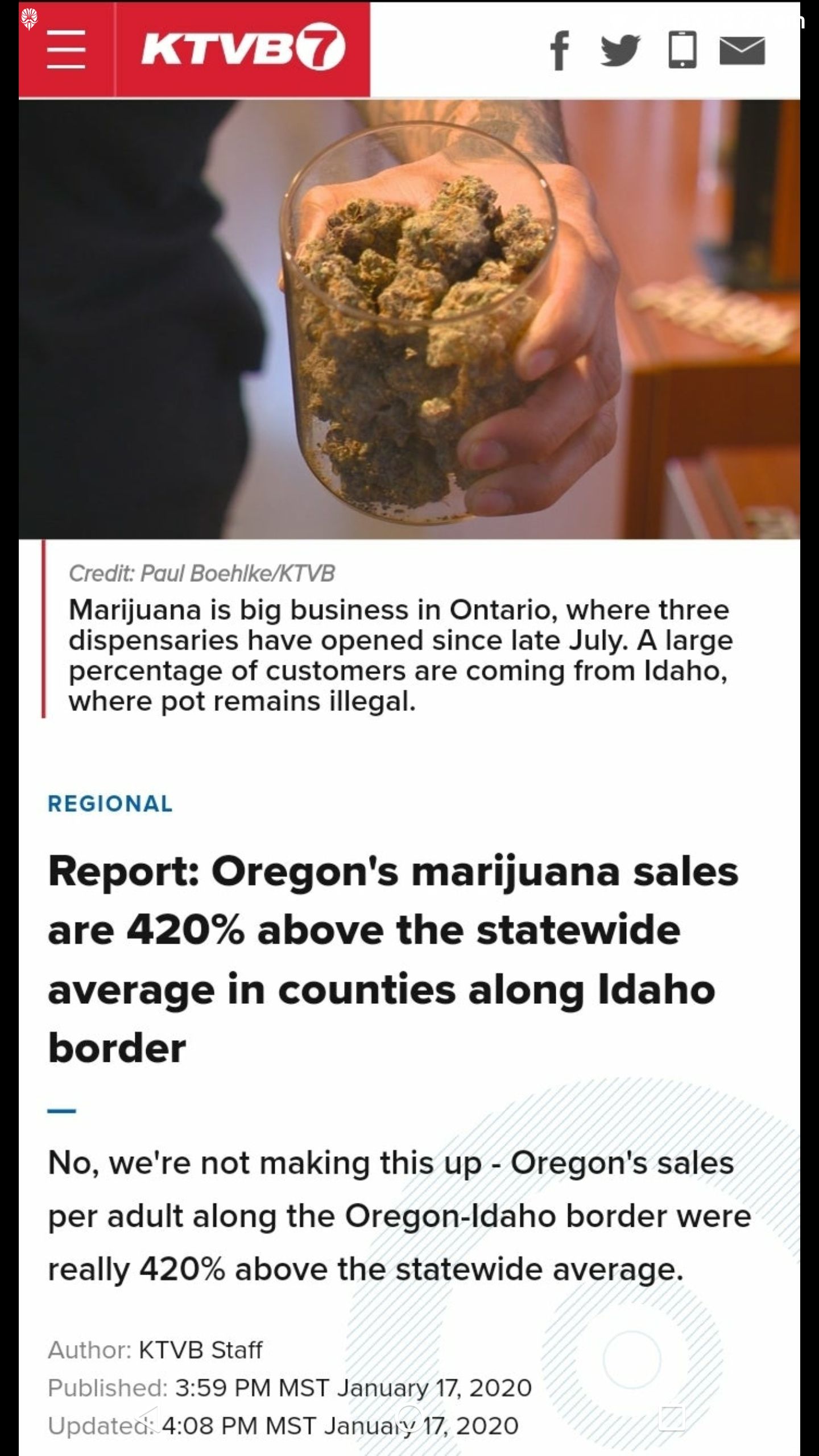Open the hamburger navigation menu
The height and width of the screenshot is (1456, 819).
pos(66,50)
